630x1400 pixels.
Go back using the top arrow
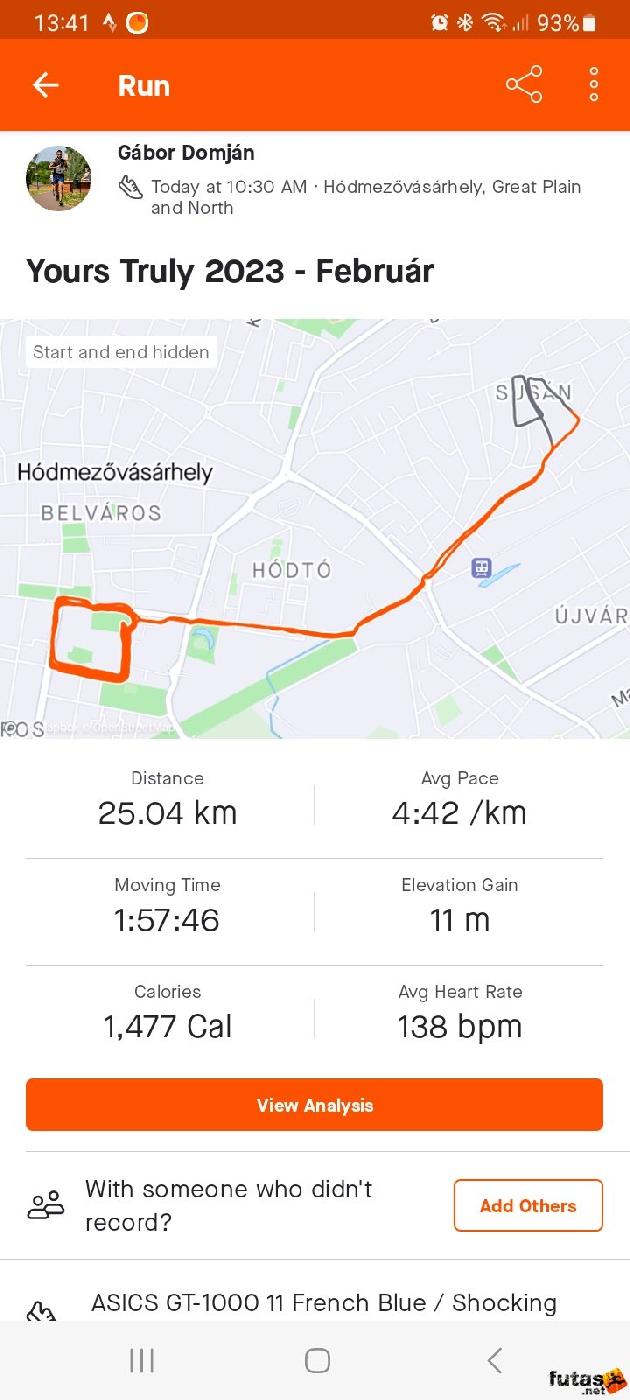tap(46, 85)
